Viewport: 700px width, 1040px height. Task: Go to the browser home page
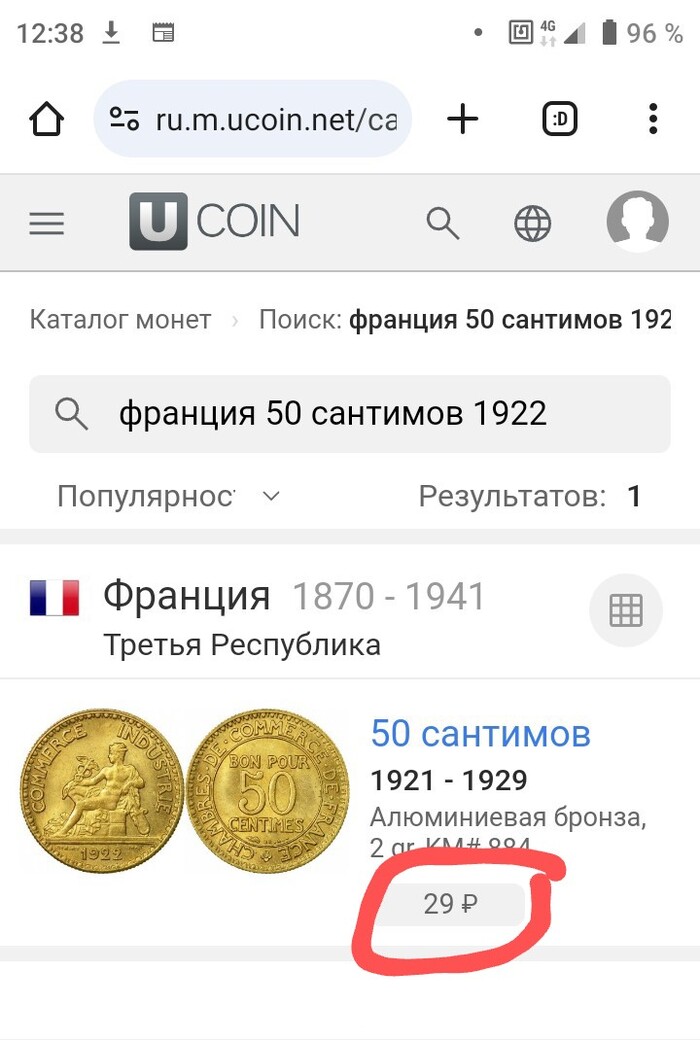pos(46,120)
